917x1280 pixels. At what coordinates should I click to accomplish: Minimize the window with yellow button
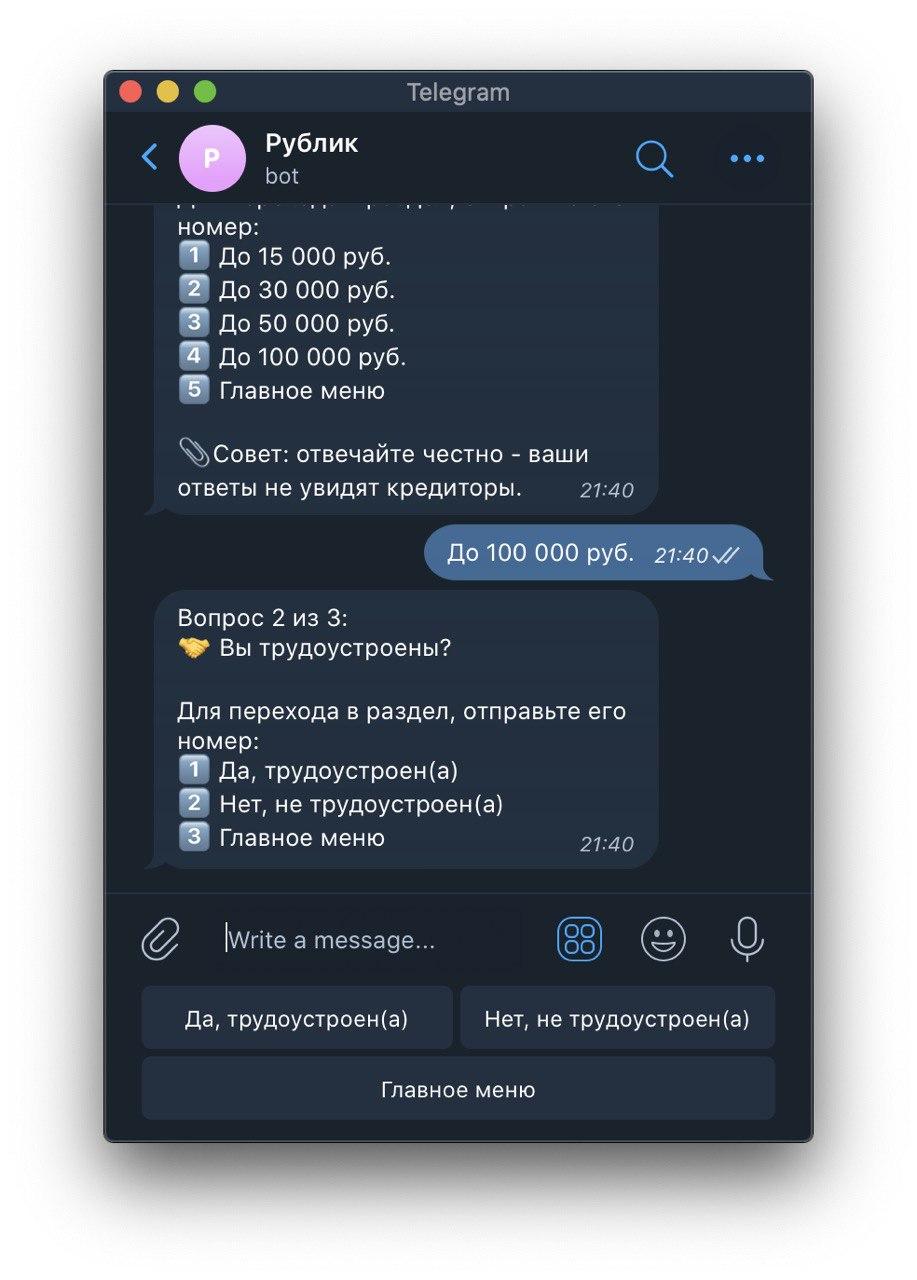click(x=168, y=92)
